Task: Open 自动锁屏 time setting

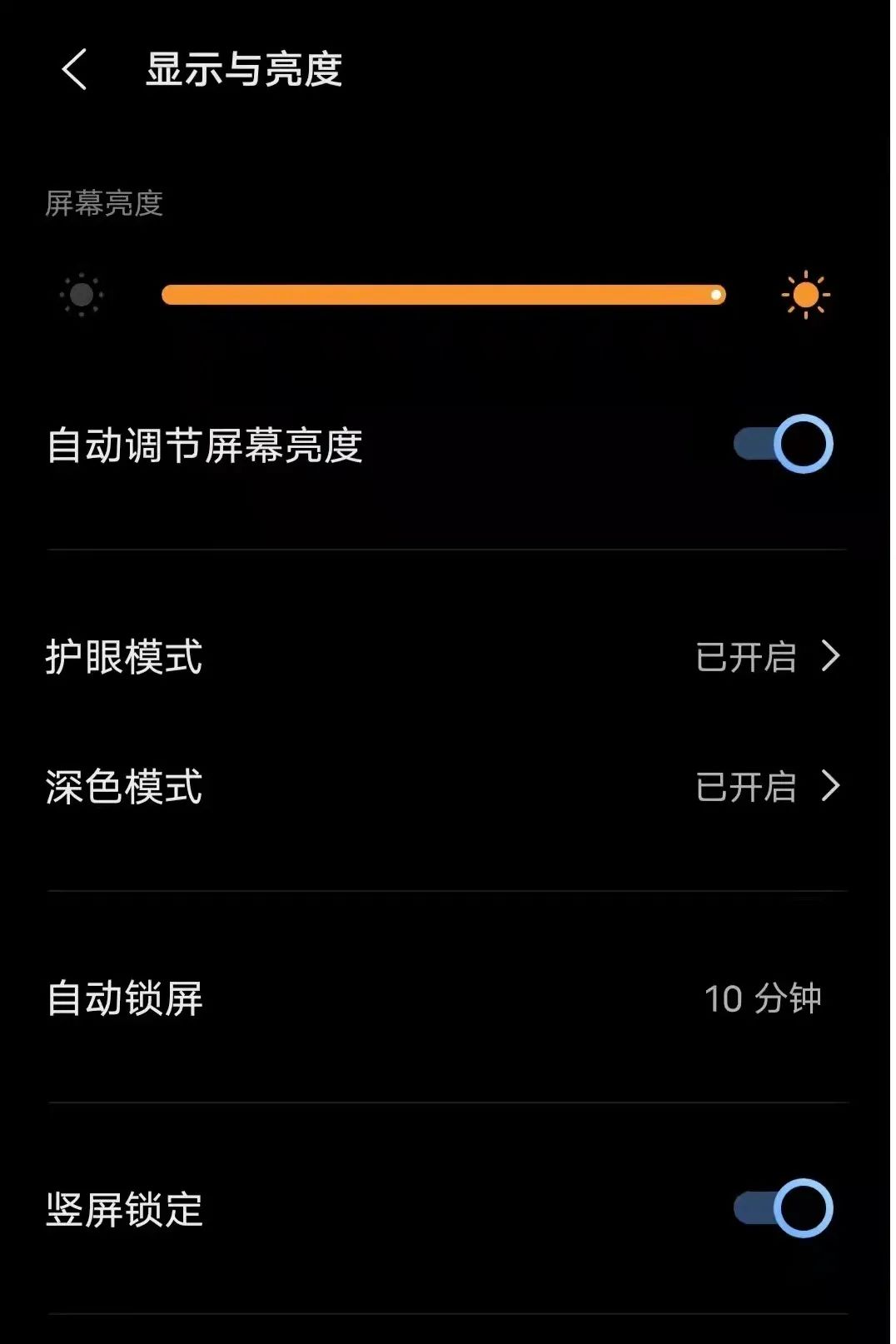Action: click(446, 998)
